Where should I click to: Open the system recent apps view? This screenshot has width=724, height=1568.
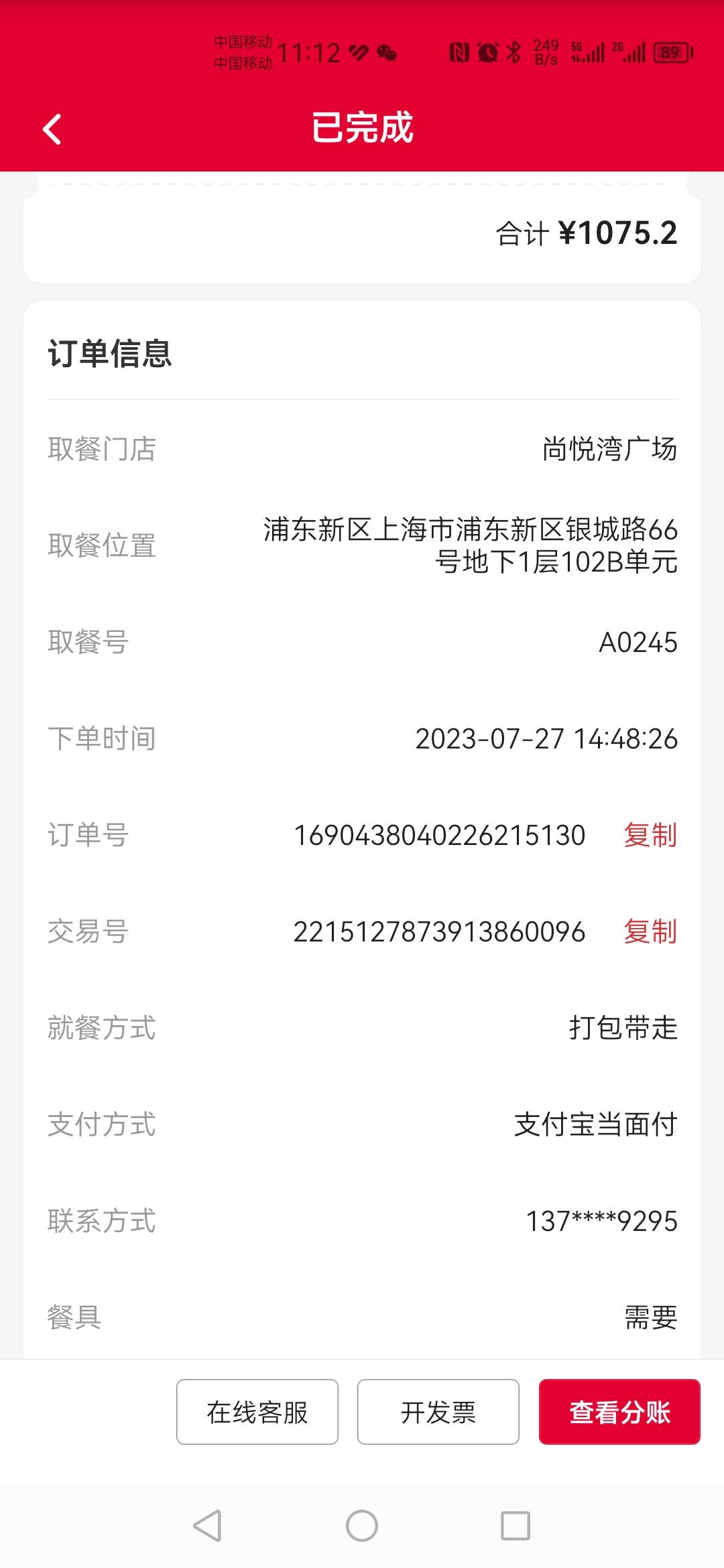coord(516,1526)
